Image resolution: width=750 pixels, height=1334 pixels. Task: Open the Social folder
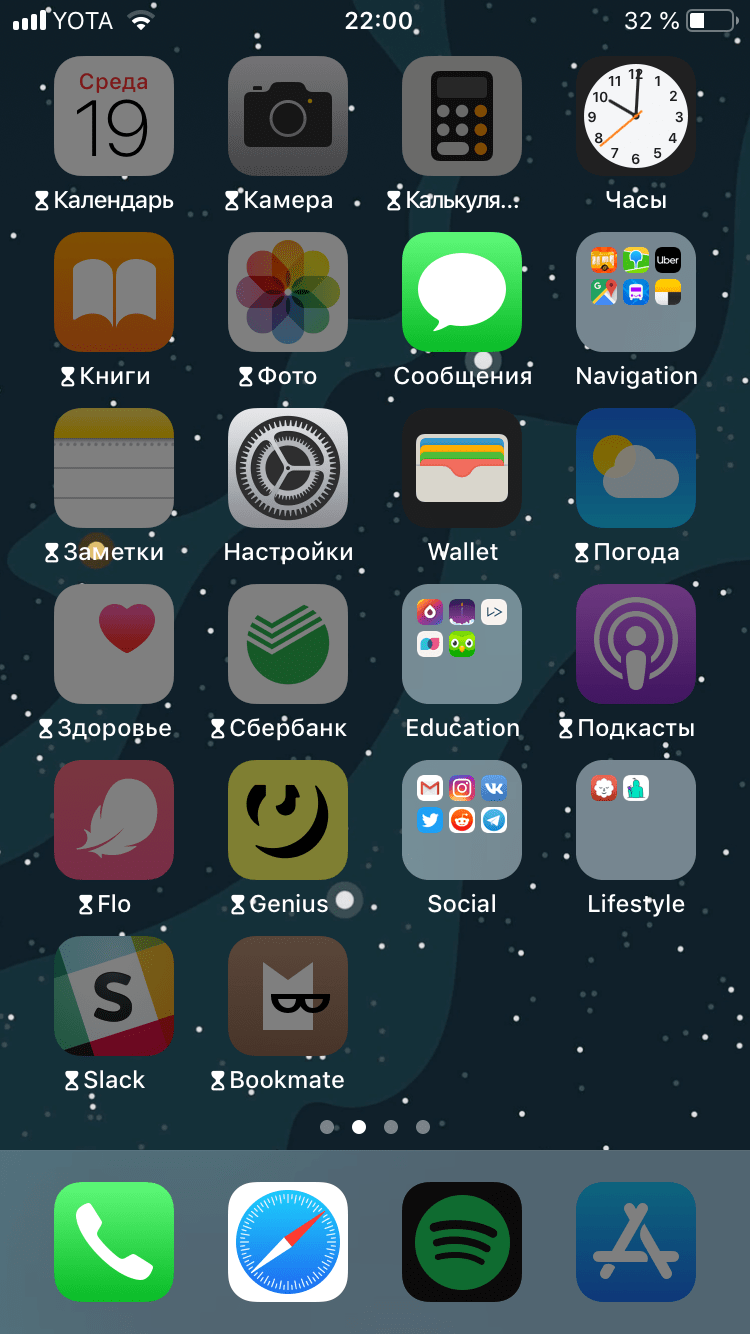click(462, 820)
